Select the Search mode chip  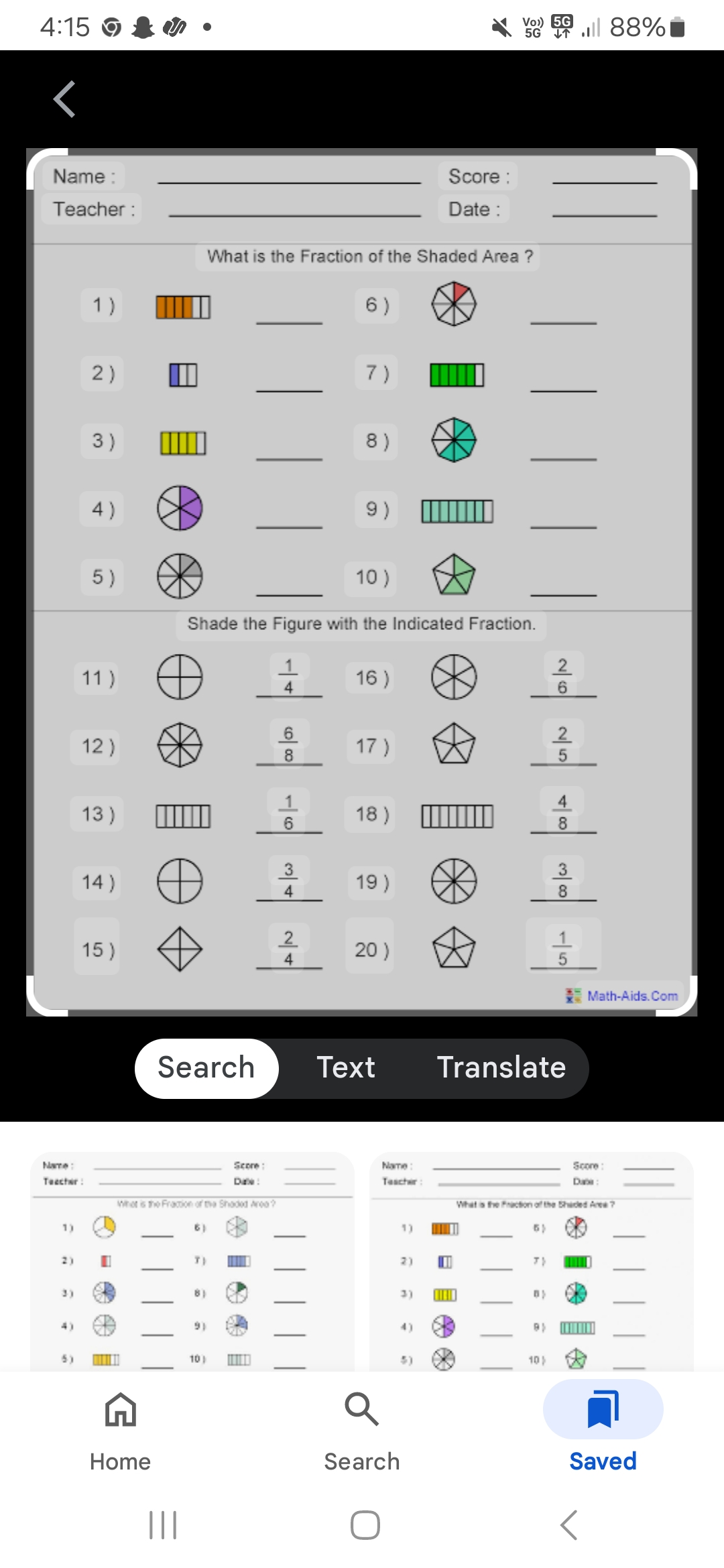click(x=206, y=1068)
